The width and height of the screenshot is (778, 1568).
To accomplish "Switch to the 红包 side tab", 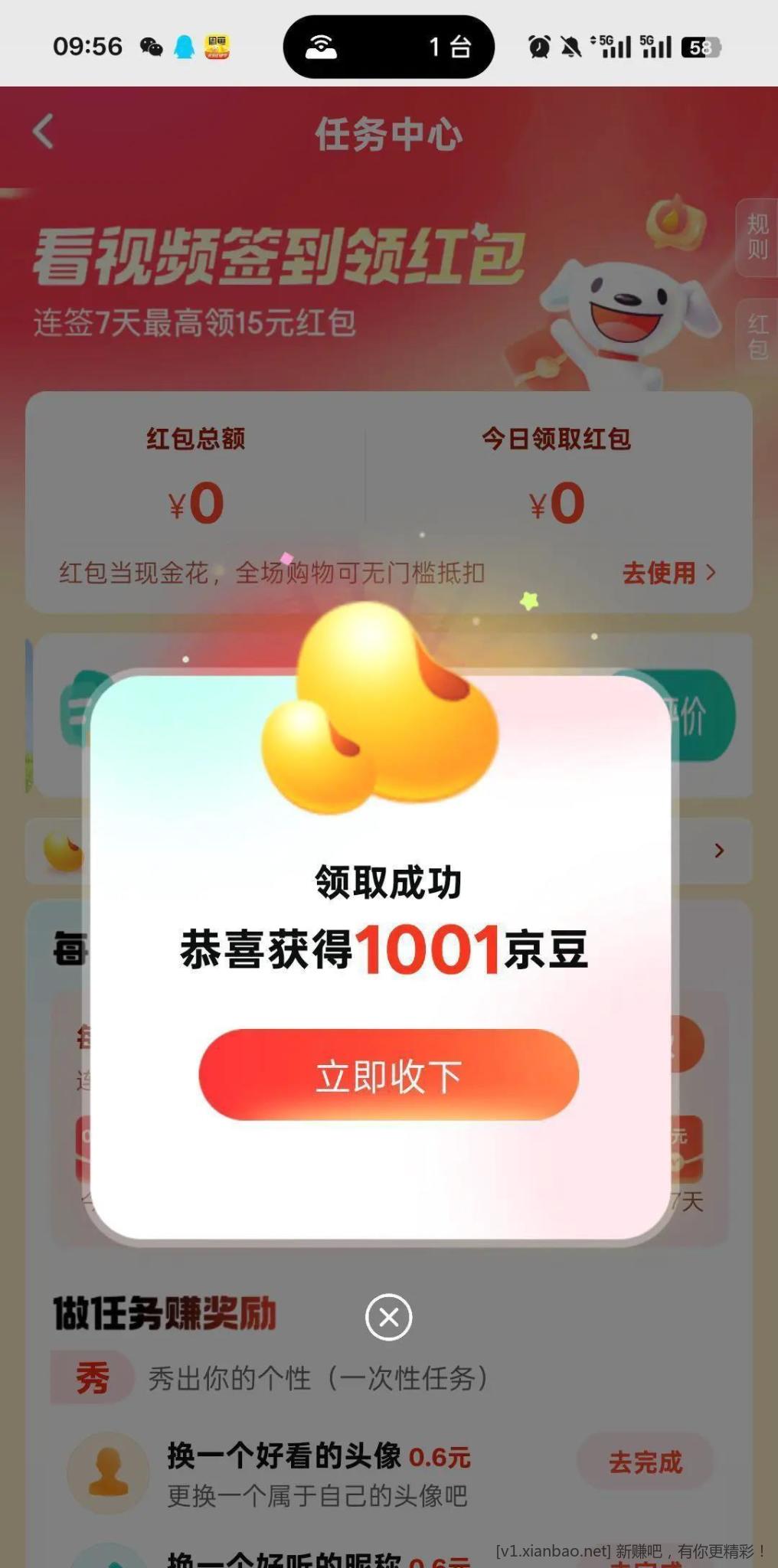I will point(757,338).
